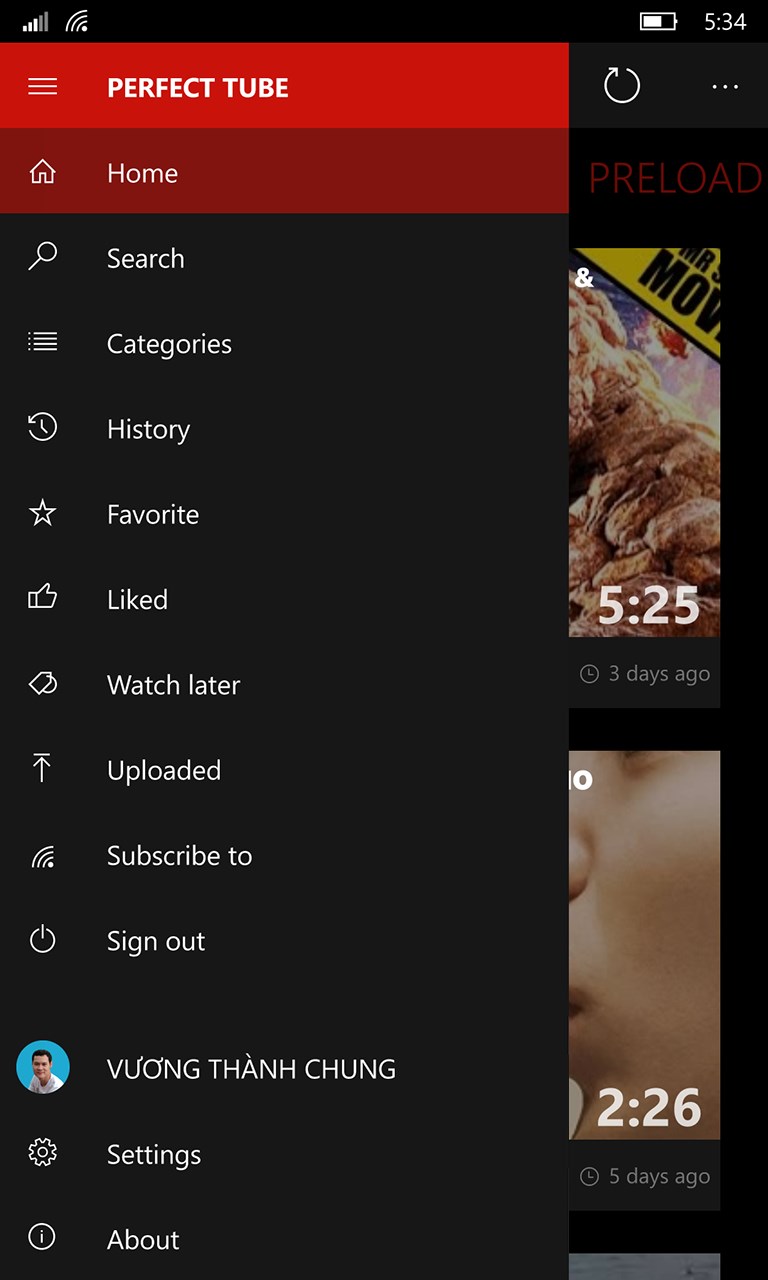Tap the refresh icon
This screenshot has height=1280, width=768.
pyautogui.click(x=621, y=86)
